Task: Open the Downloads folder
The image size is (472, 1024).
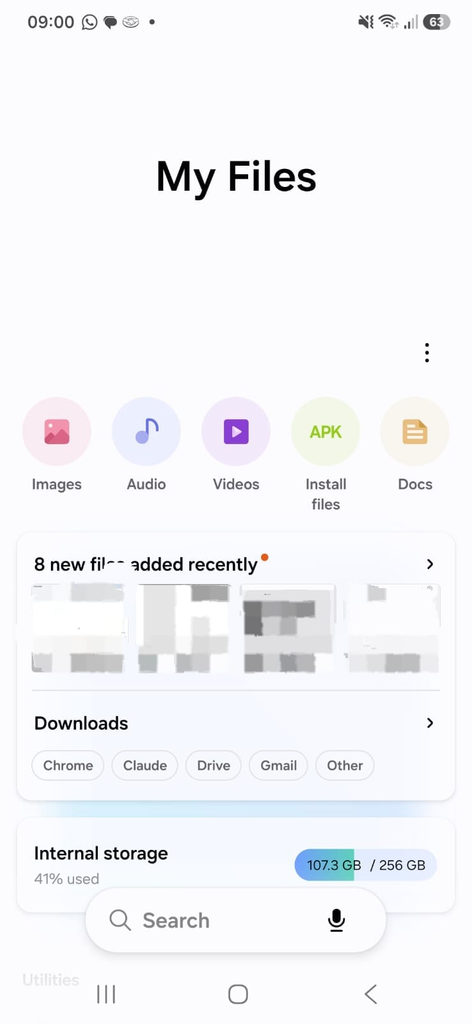Action: tap(236, 723)
